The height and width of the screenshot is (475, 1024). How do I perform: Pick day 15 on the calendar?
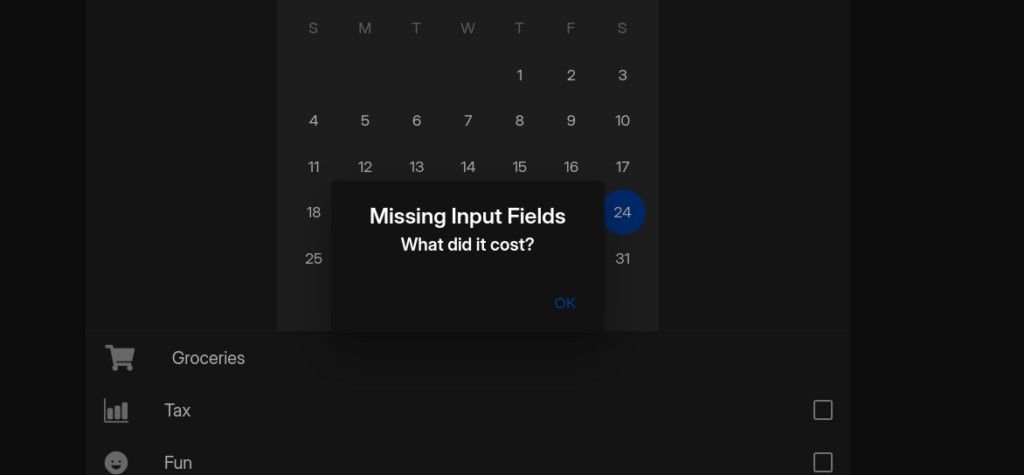[519, 167]
